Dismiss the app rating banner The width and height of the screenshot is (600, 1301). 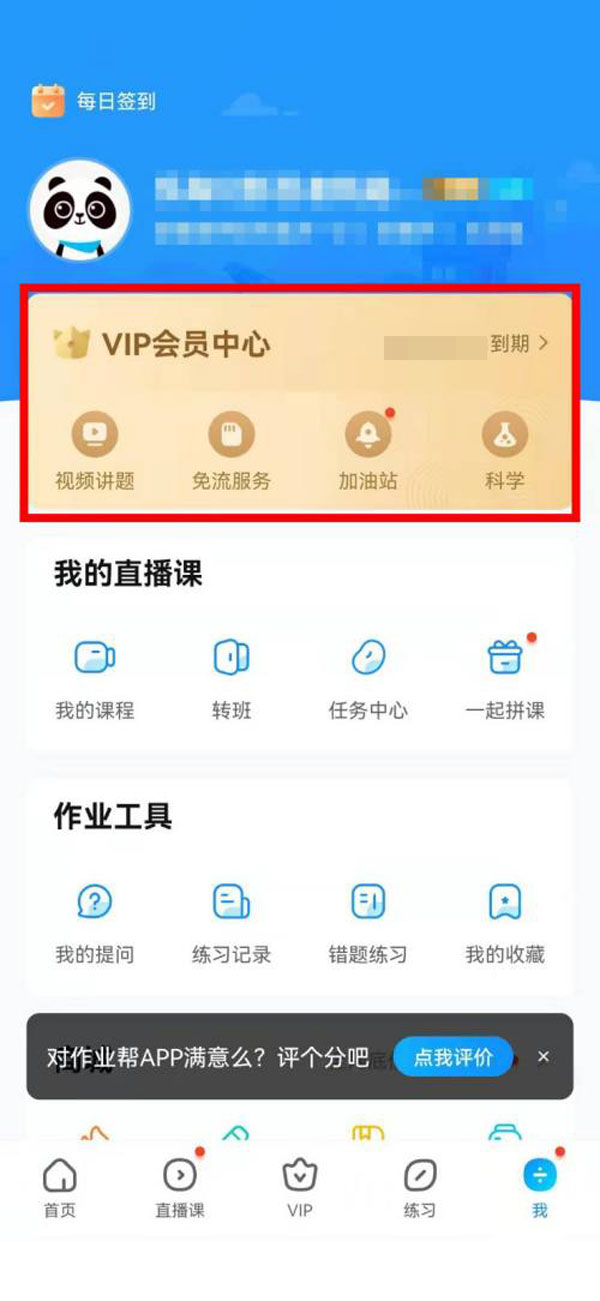(543, 1057)
